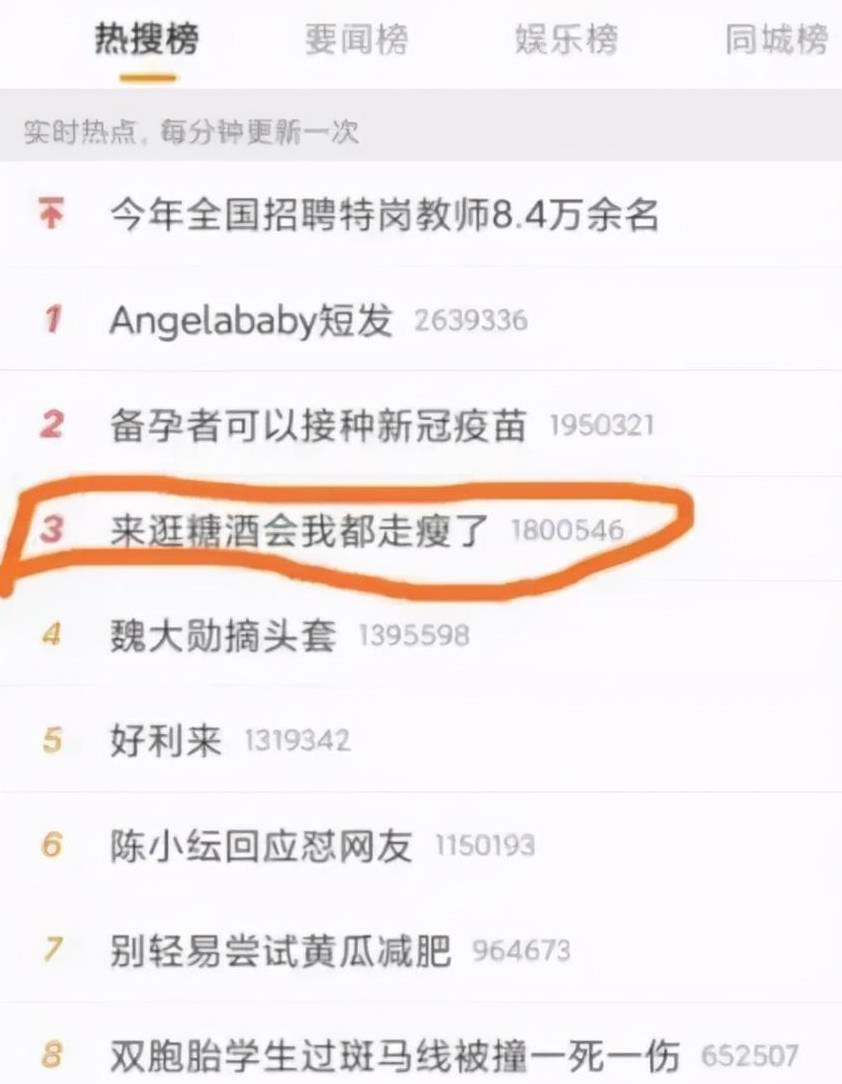Screen dimensions: 842x1084
Task: Open pinned topic 今年全国招聘特岗教师8.4万余名
Action: point(384,215)
